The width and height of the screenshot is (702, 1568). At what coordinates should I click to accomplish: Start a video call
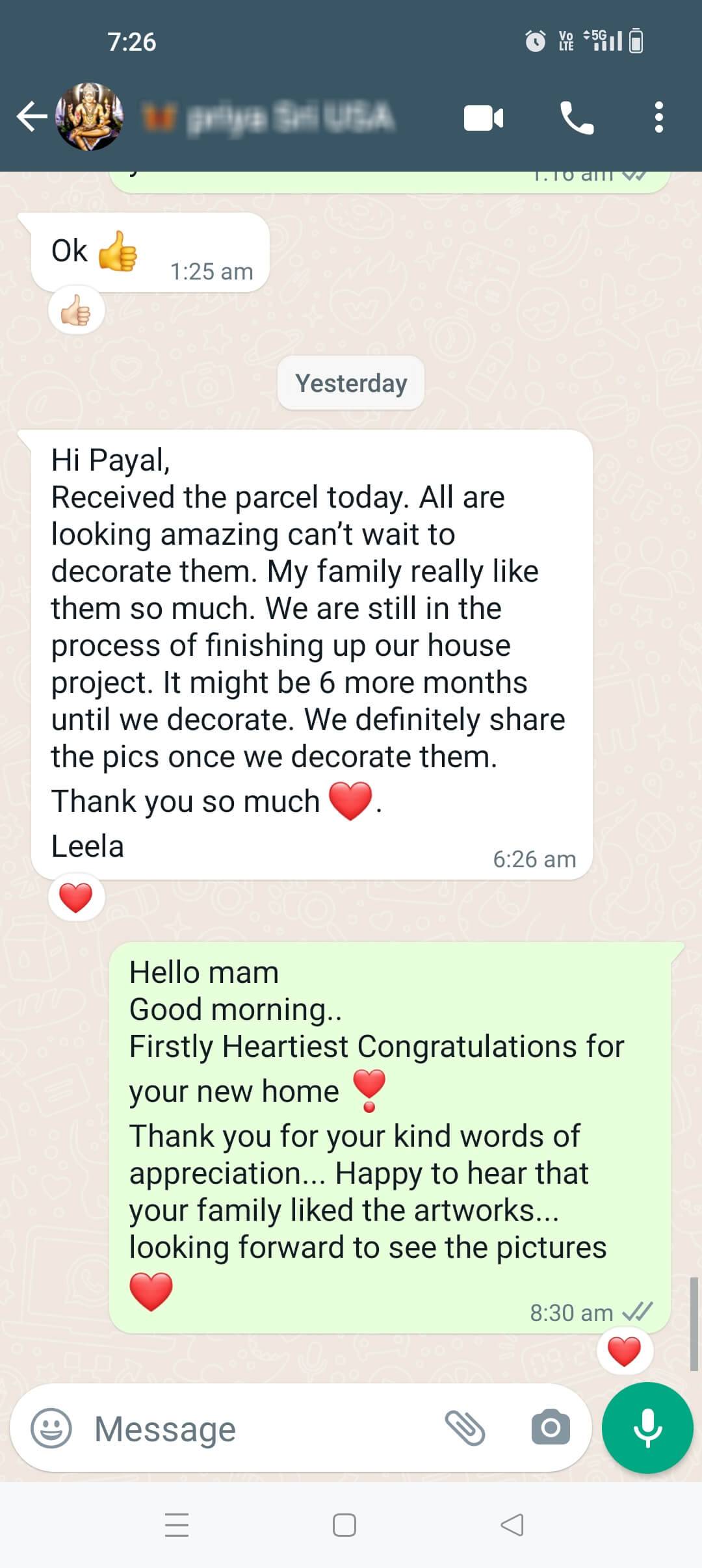pos(483,118)
